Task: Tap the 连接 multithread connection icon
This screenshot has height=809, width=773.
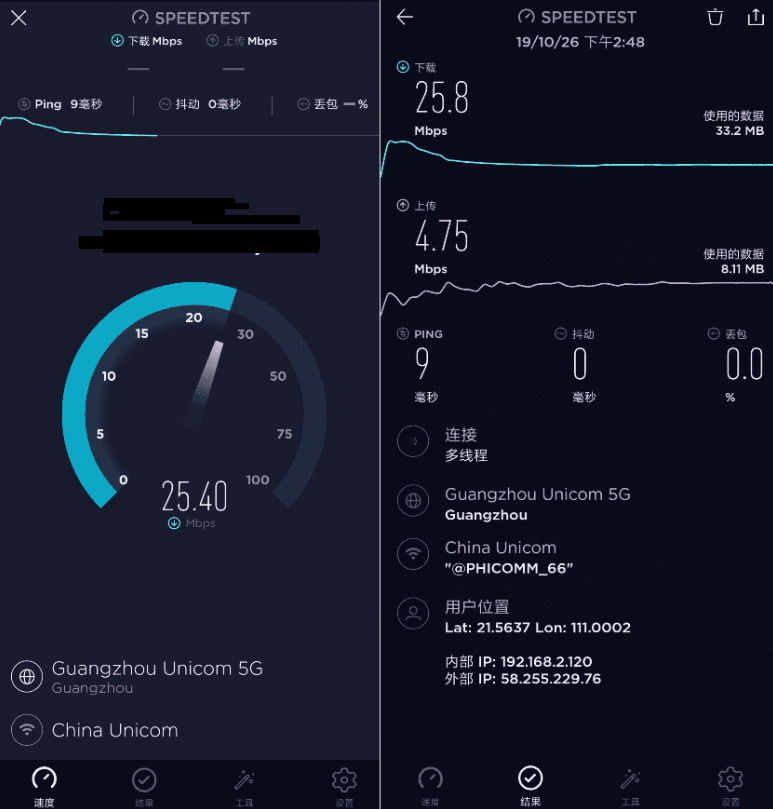Action: (413, 441)
